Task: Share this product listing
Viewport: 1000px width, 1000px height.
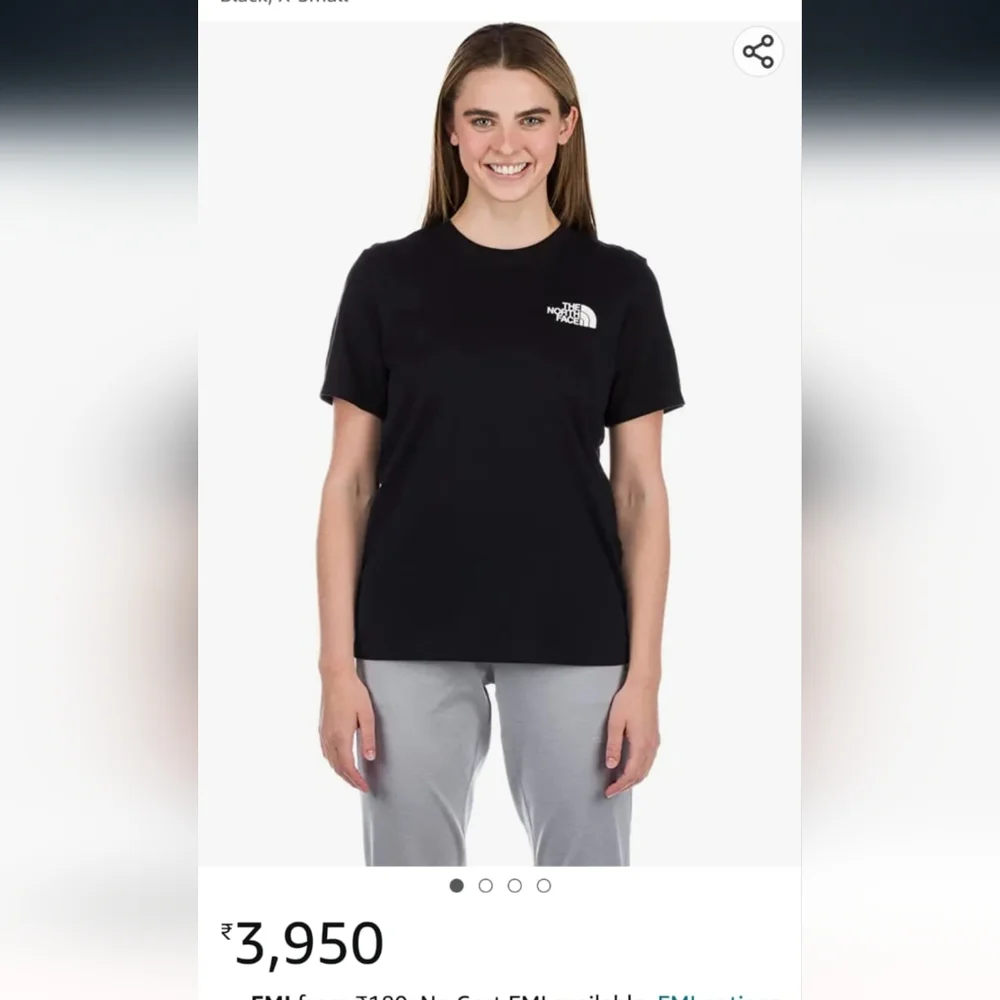Action: point(758,52)
